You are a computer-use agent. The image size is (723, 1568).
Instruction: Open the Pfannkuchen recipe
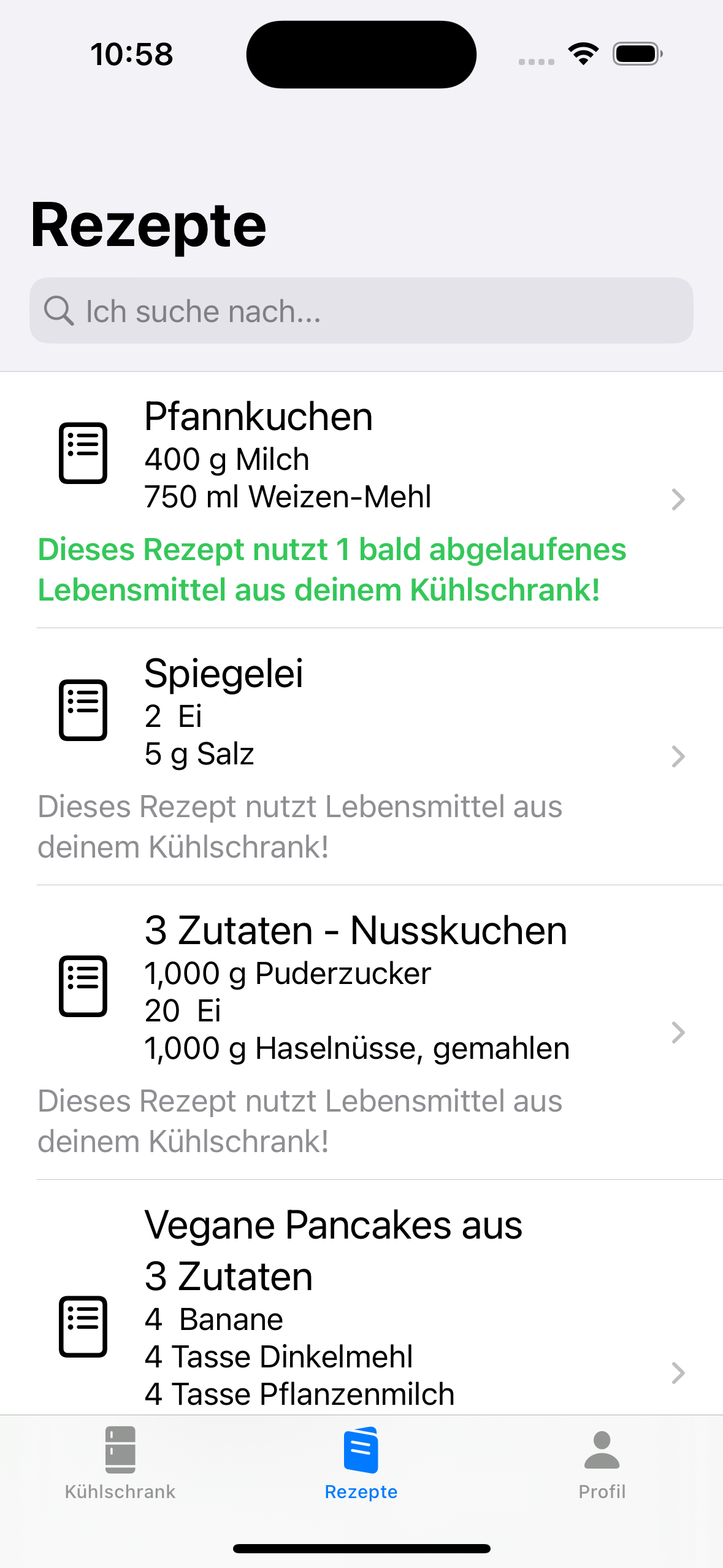361,499
